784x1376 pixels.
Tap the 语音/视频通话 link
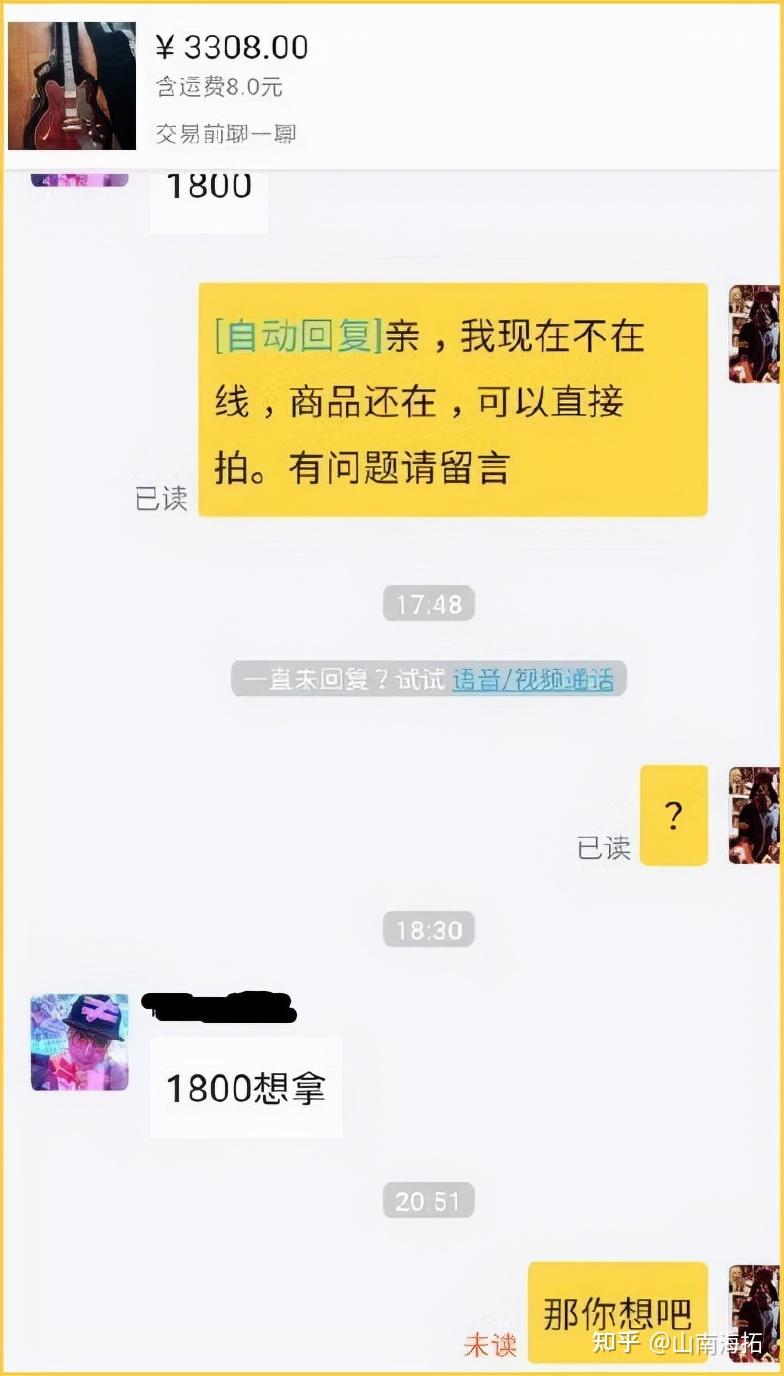coord(532,680)
